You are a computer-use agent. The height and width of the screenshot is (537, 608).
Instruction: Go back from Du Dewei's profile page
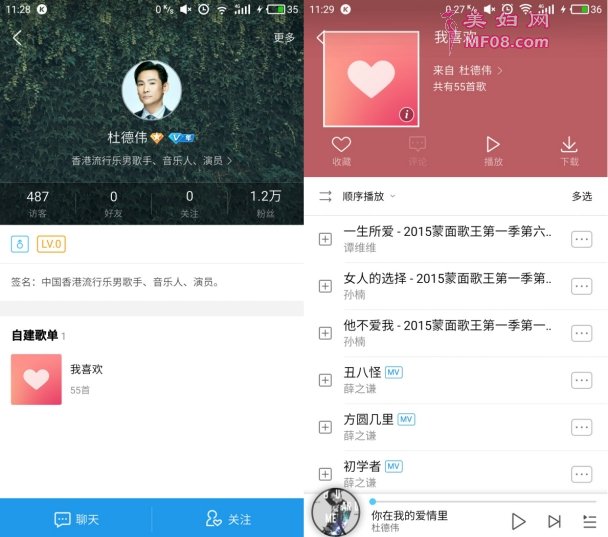[x=17, y=37]
